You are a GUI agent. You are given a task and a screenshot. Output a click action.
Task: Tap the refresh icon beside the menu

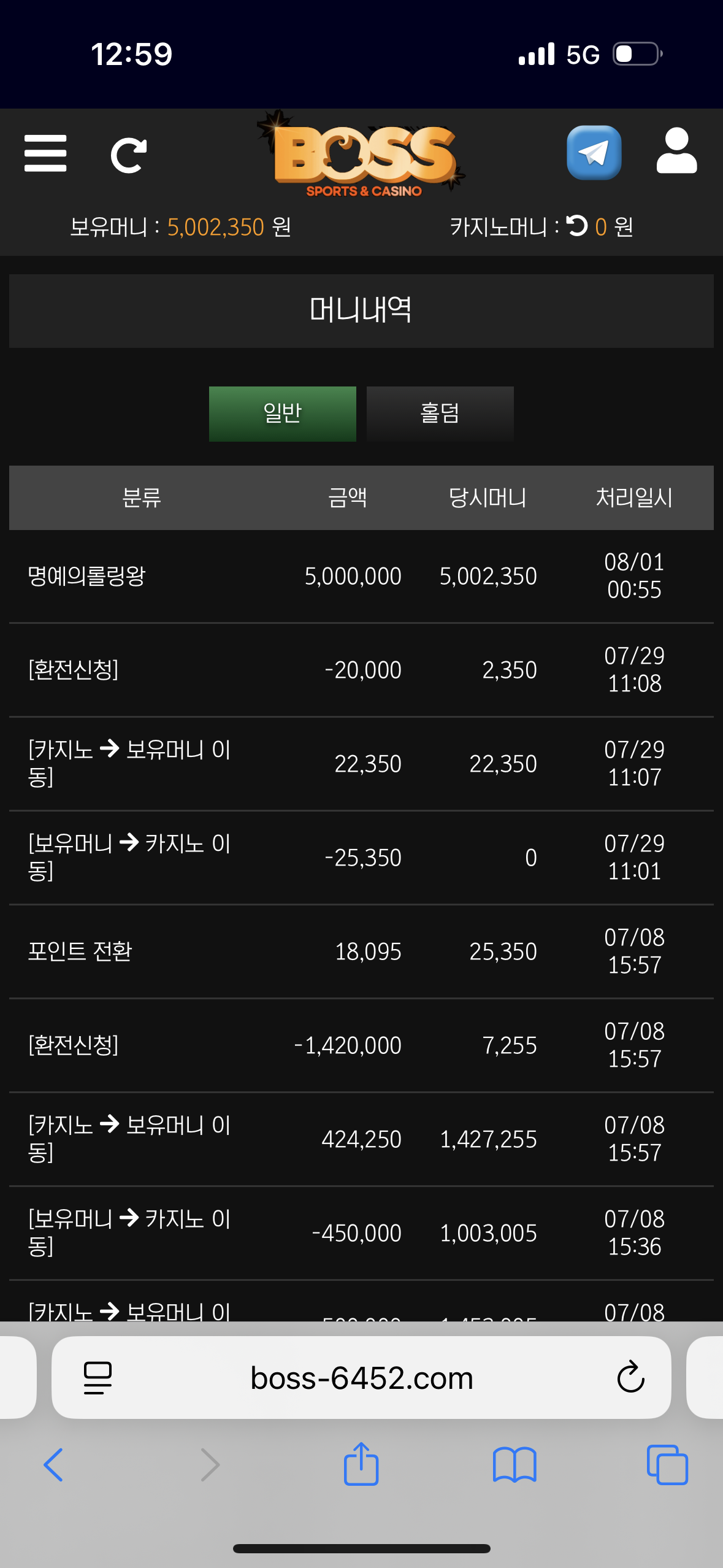128,155
